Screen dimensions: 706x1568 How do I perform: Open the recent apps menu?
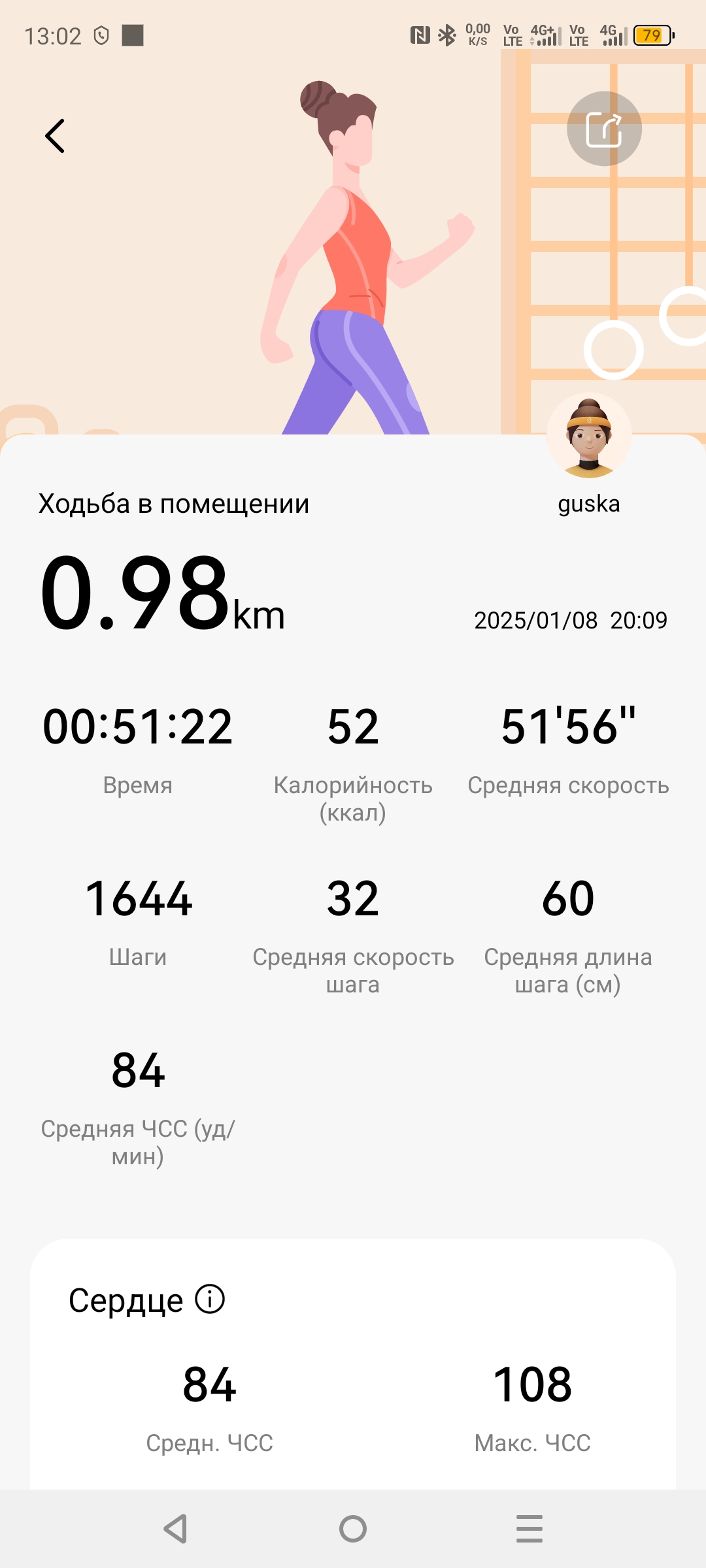tap(529, 1529)
